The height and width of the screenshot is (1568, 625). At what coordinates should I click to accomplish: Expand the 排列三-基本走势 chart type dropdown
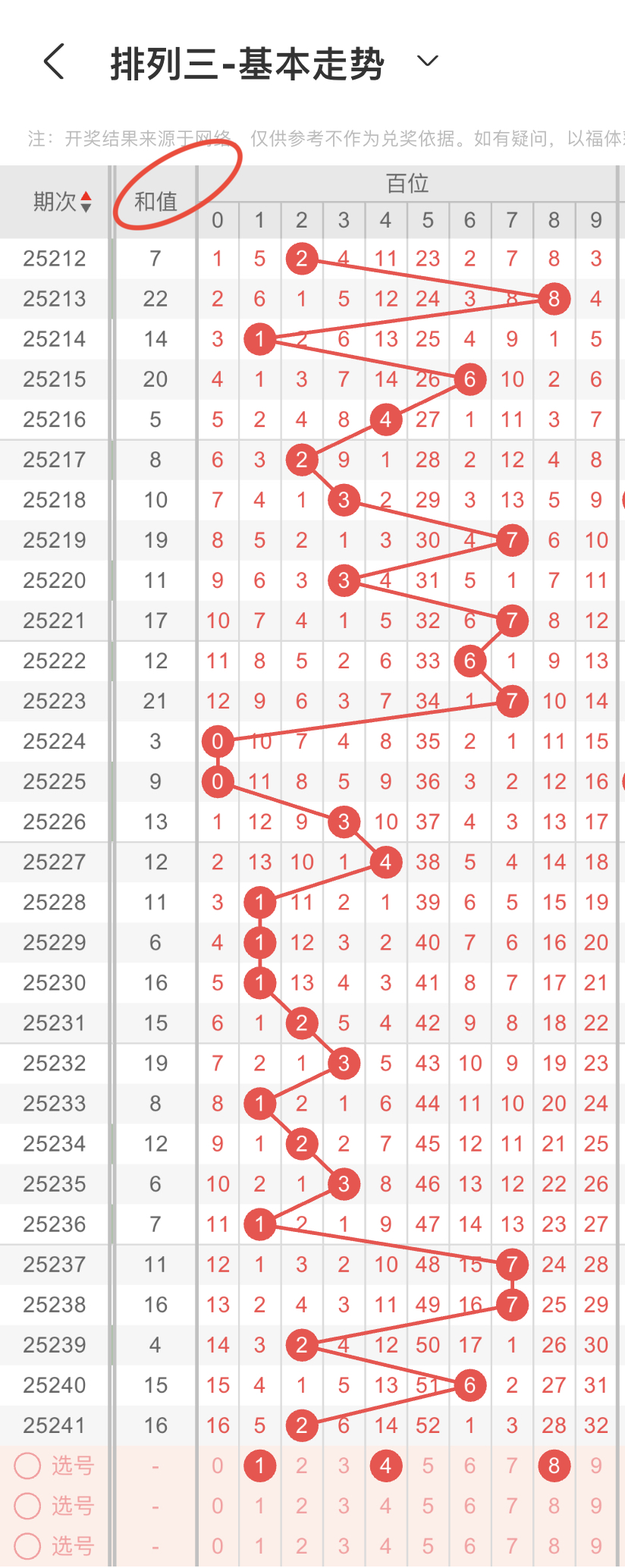tap(428, 61)
